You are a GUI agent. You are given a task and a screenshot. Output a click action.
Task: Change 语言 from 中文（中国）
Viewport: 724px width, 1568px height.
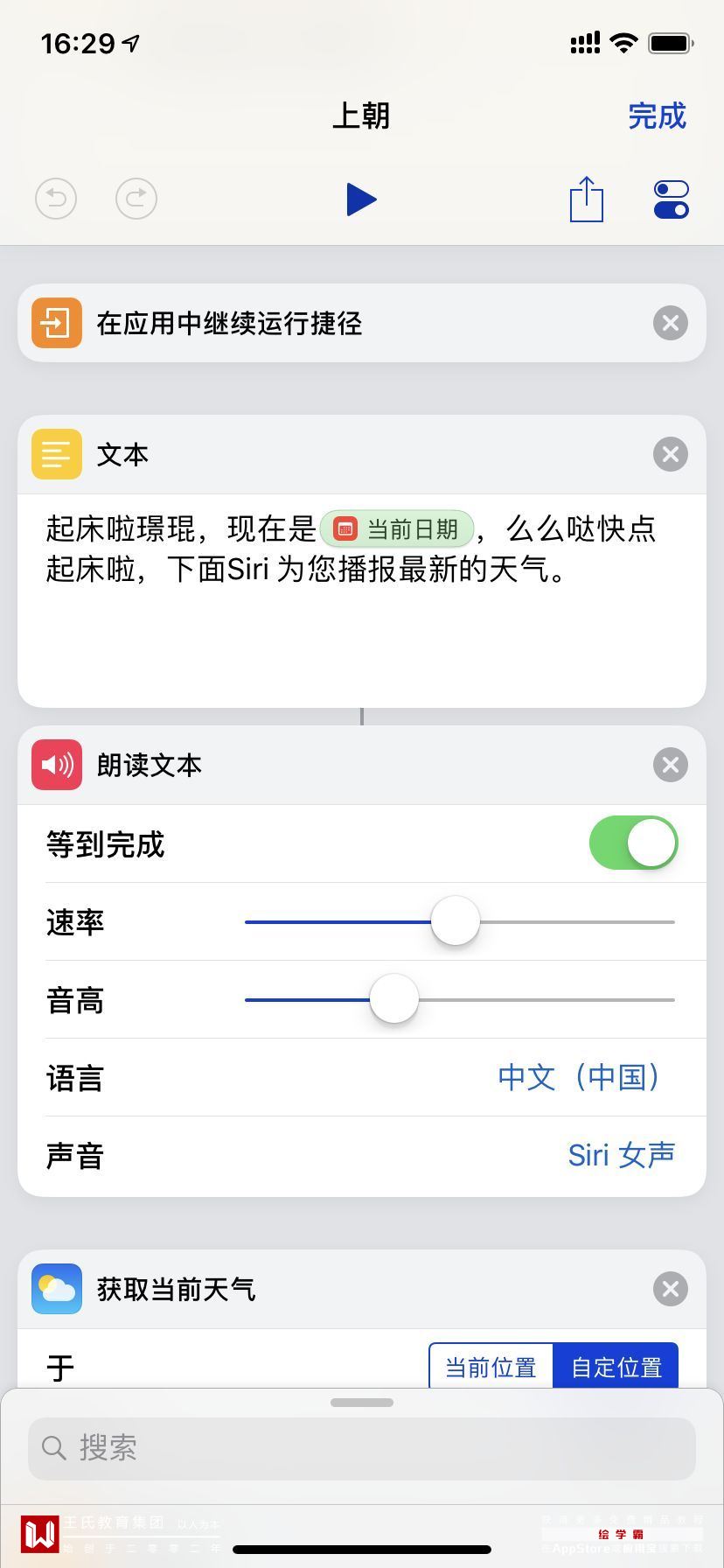click(579, 1077)
